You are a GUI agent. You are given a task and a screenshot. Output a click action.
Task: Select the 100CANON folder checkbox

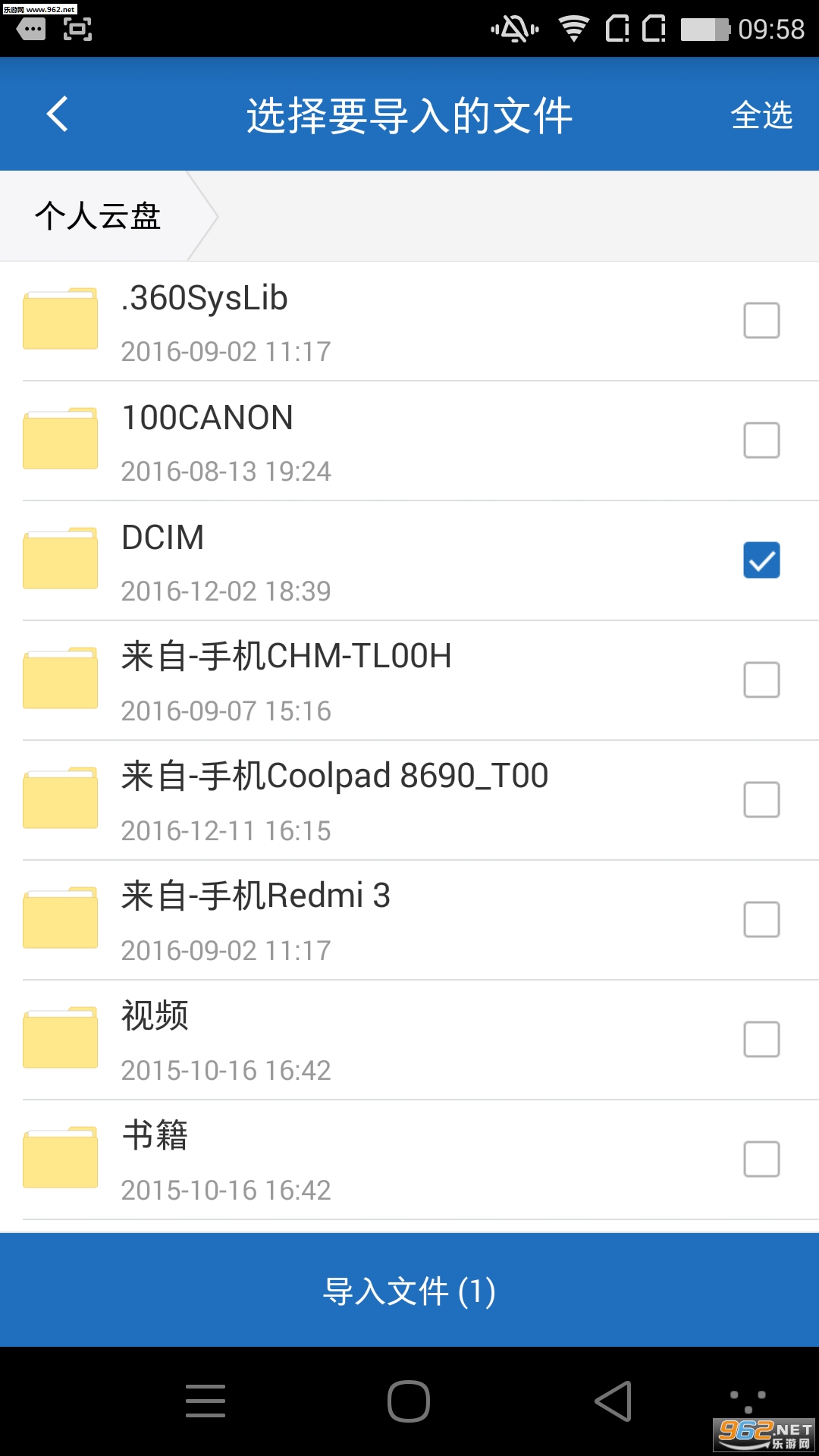761,440
